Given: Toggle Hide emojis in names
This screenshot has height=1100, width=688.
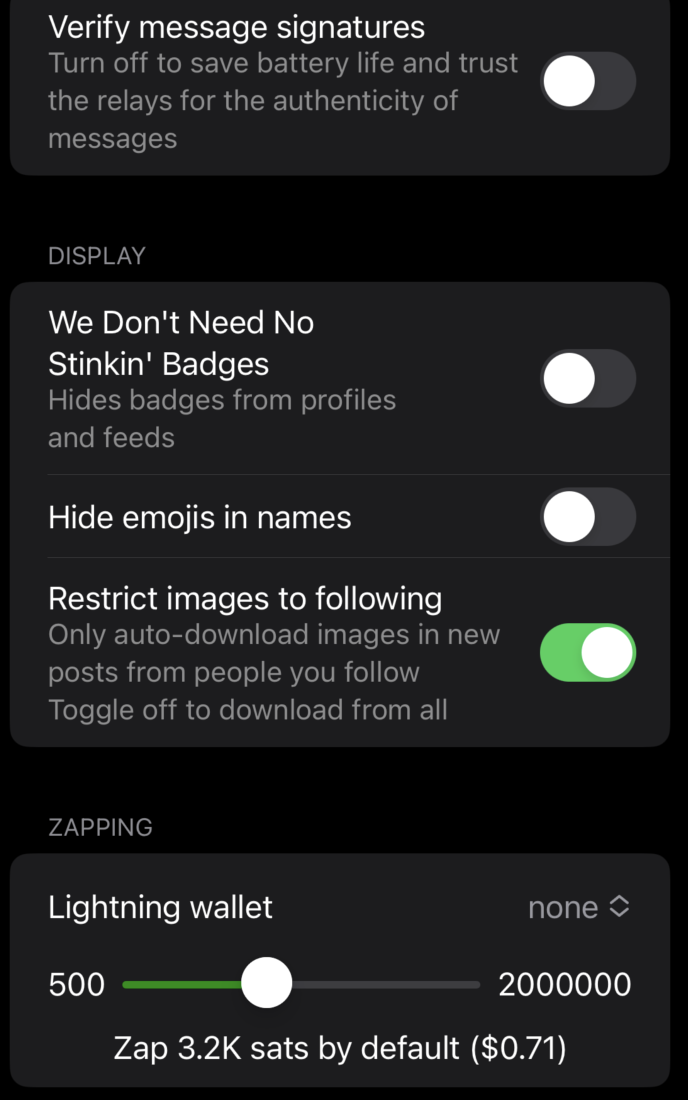Looking at the screenshot, I should coord(588,517).
